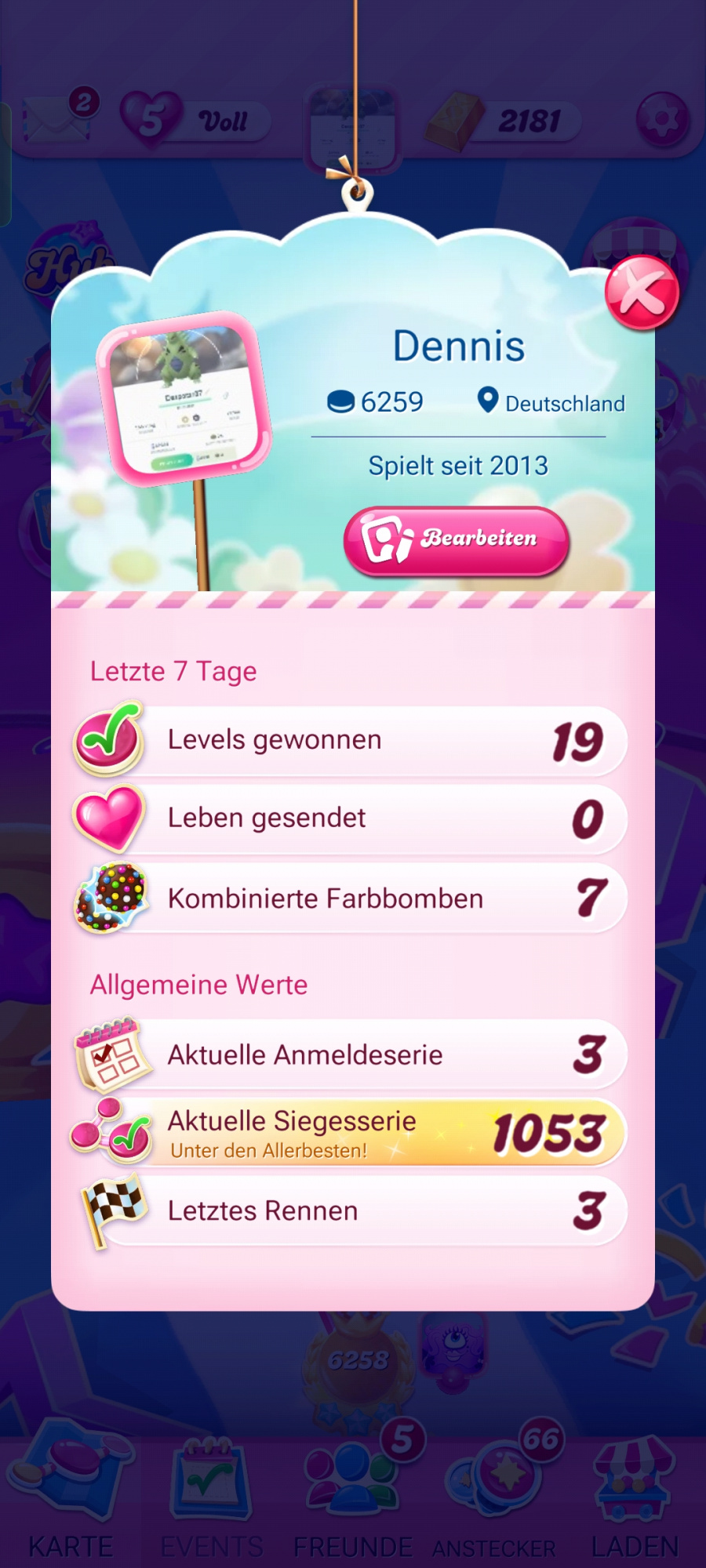This screenshot has width=706, height=1568.
Task: Close the Dennis profile popup
Action: (641, 293)
